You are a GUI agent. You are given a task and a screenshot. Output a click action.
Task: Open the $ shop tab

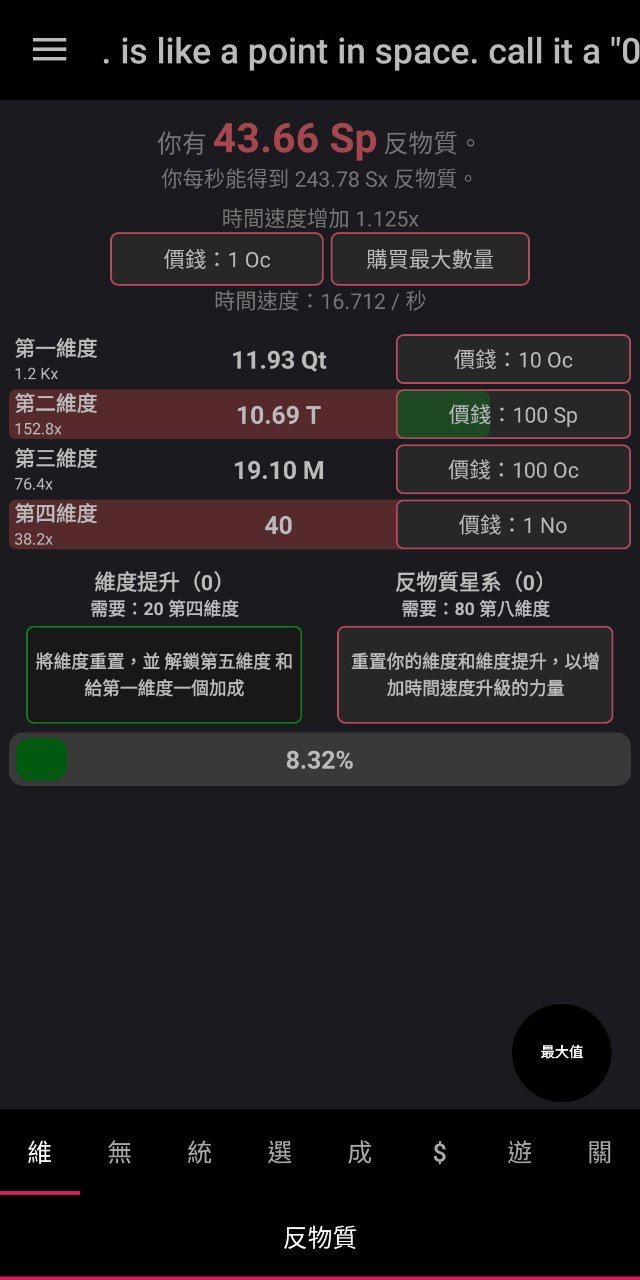point(440,1152)
